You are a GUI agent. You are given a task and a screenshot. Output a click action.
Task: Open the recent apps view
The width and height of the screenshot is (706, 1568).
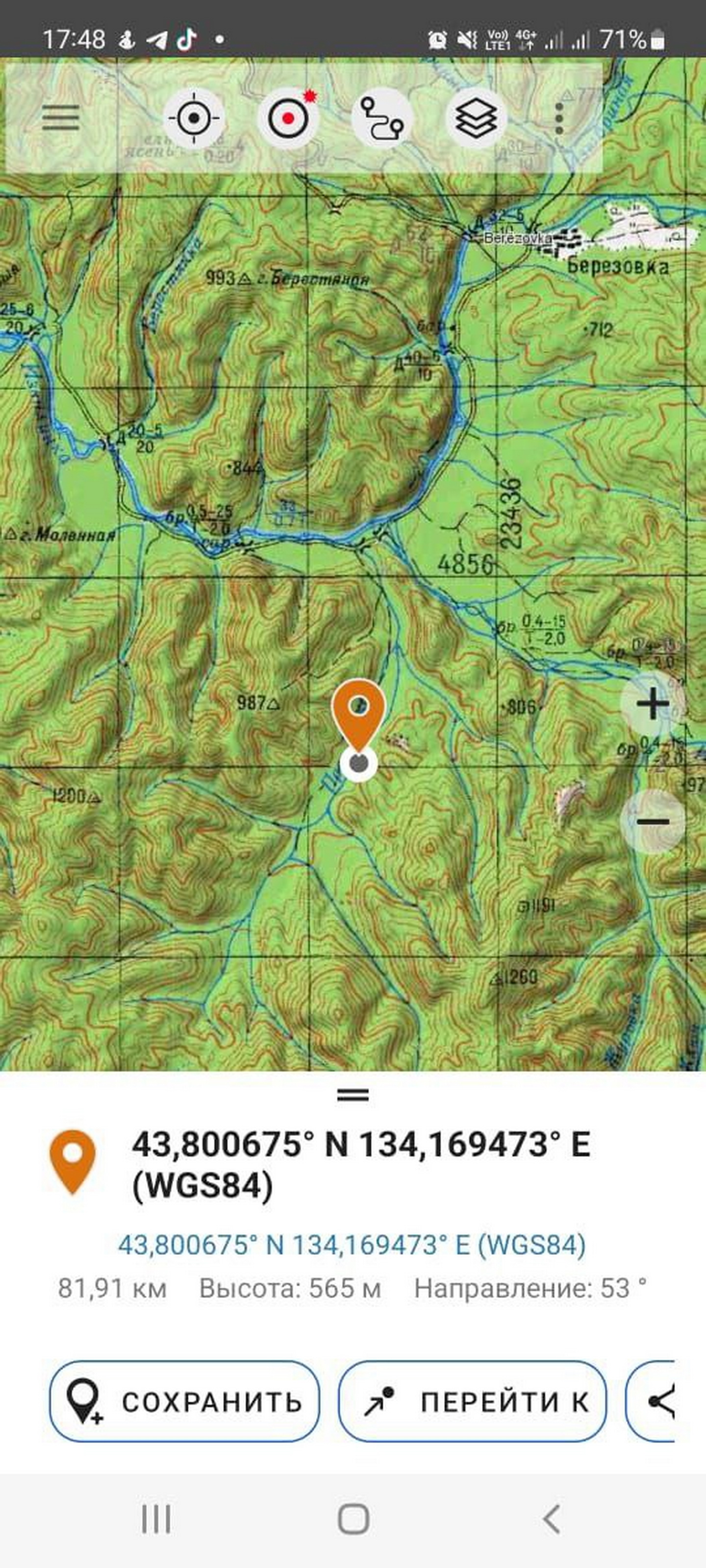point(156,1519)
